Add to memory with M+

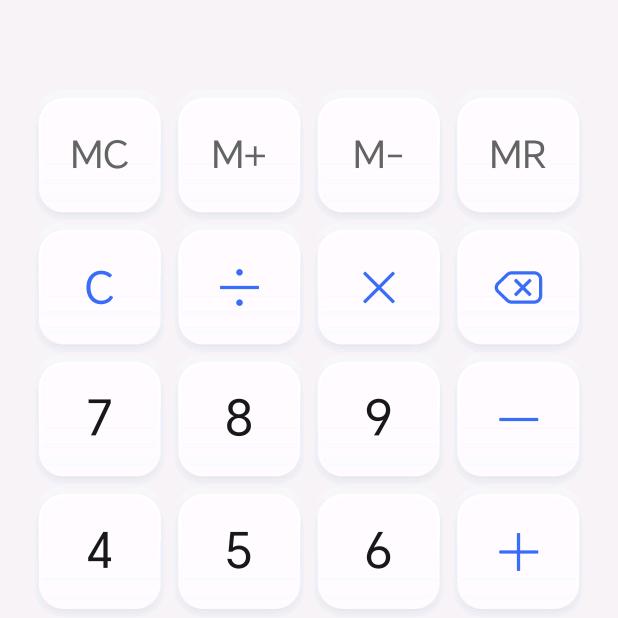[239, 155]
